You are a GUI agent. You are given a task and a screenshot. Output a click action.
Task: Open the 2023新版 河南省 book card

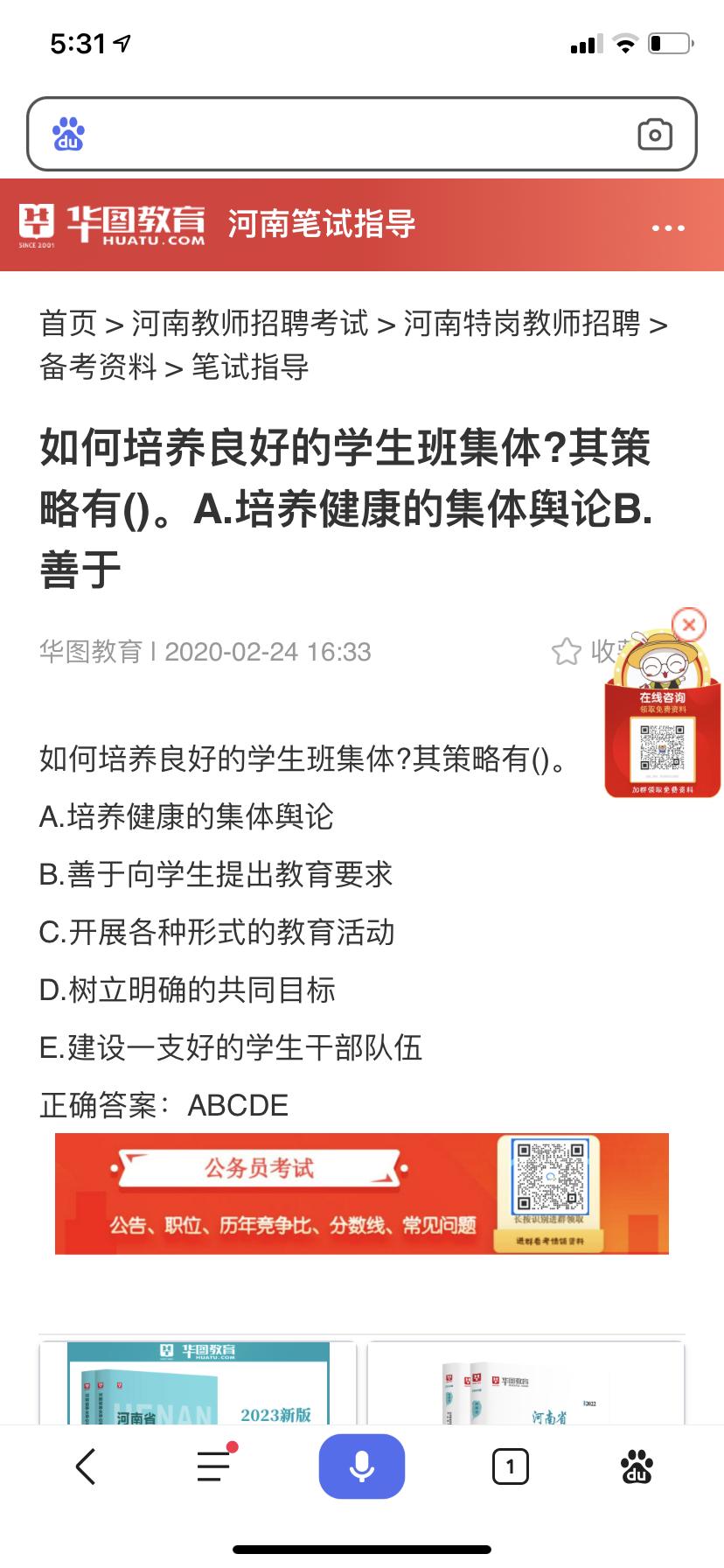click(198, 1382)
